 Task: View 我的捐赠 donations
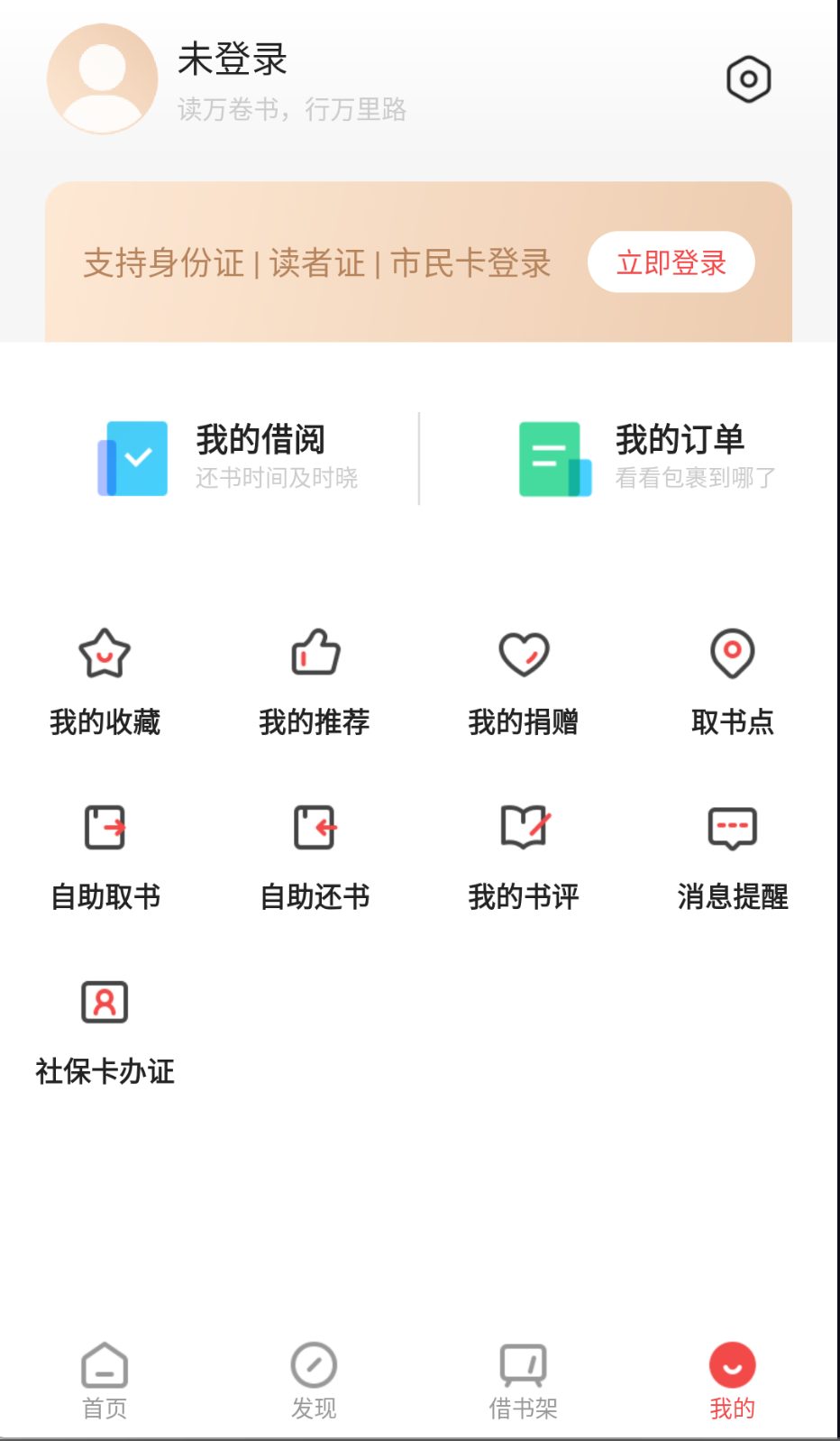(x=524, y=681)
